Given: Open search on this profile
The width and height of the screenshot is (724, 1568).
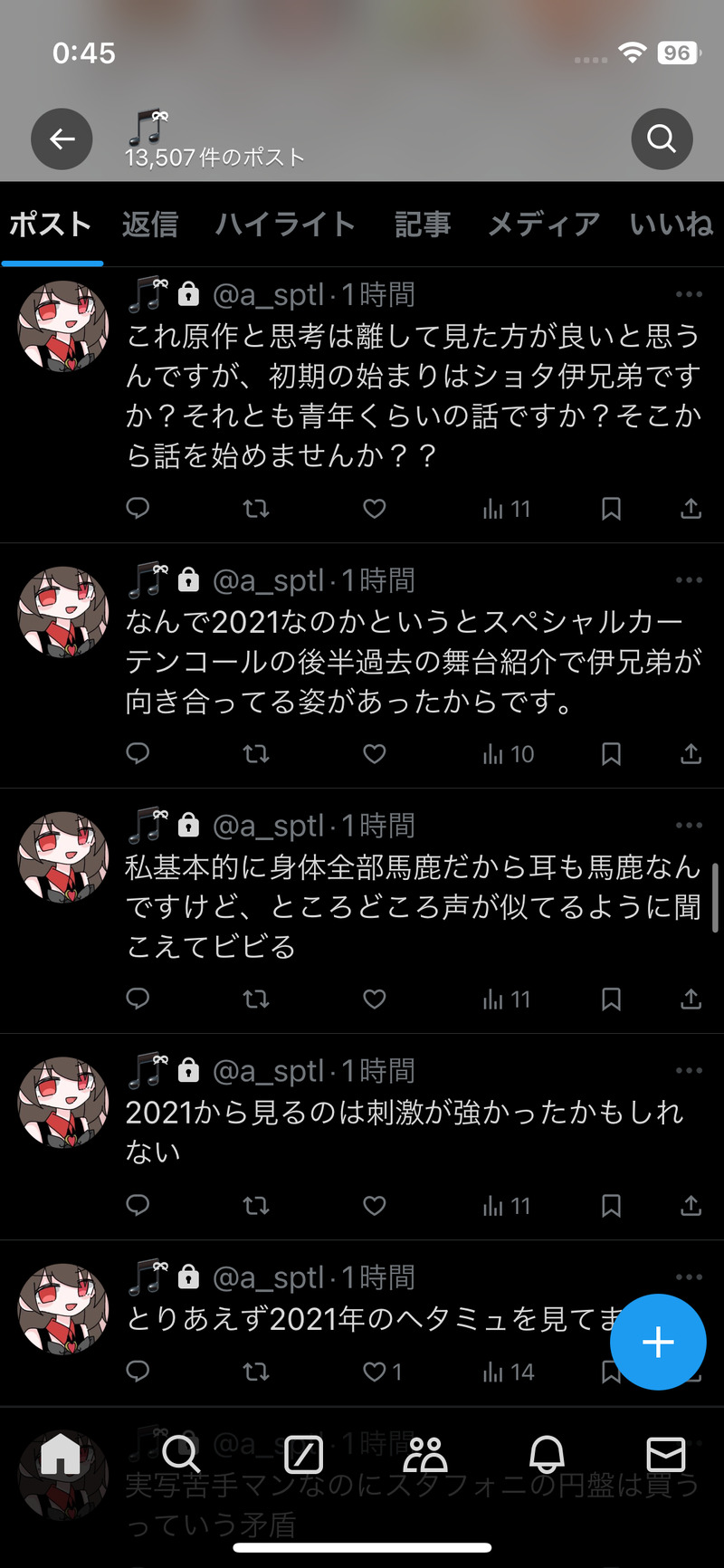Looking at the screenshot, I should [662, 139].
